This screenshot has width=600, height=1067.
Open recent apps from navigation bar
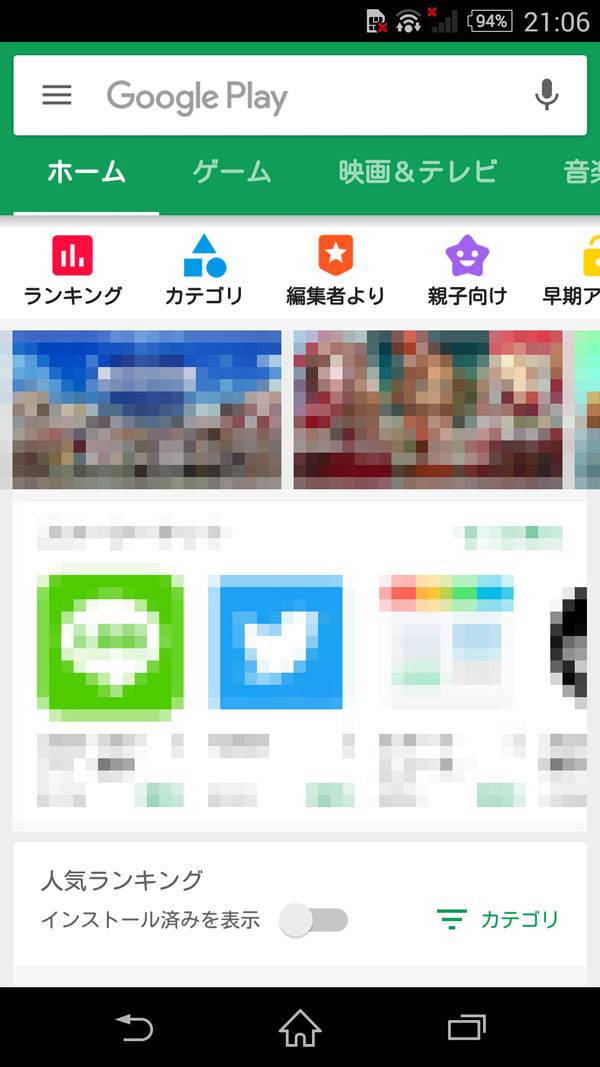point(467,1027)
